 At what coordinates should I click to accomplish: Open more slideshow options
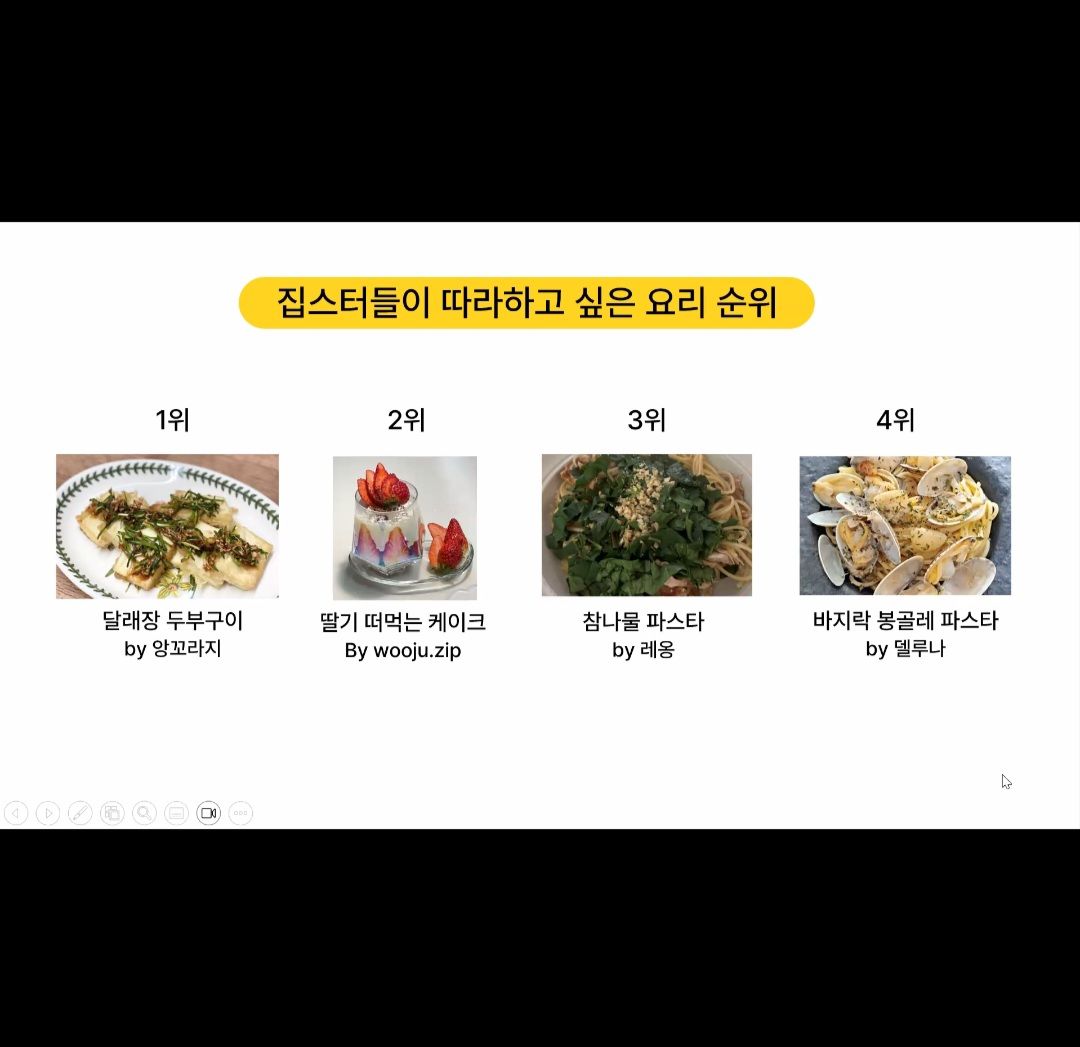click(240, 813)
